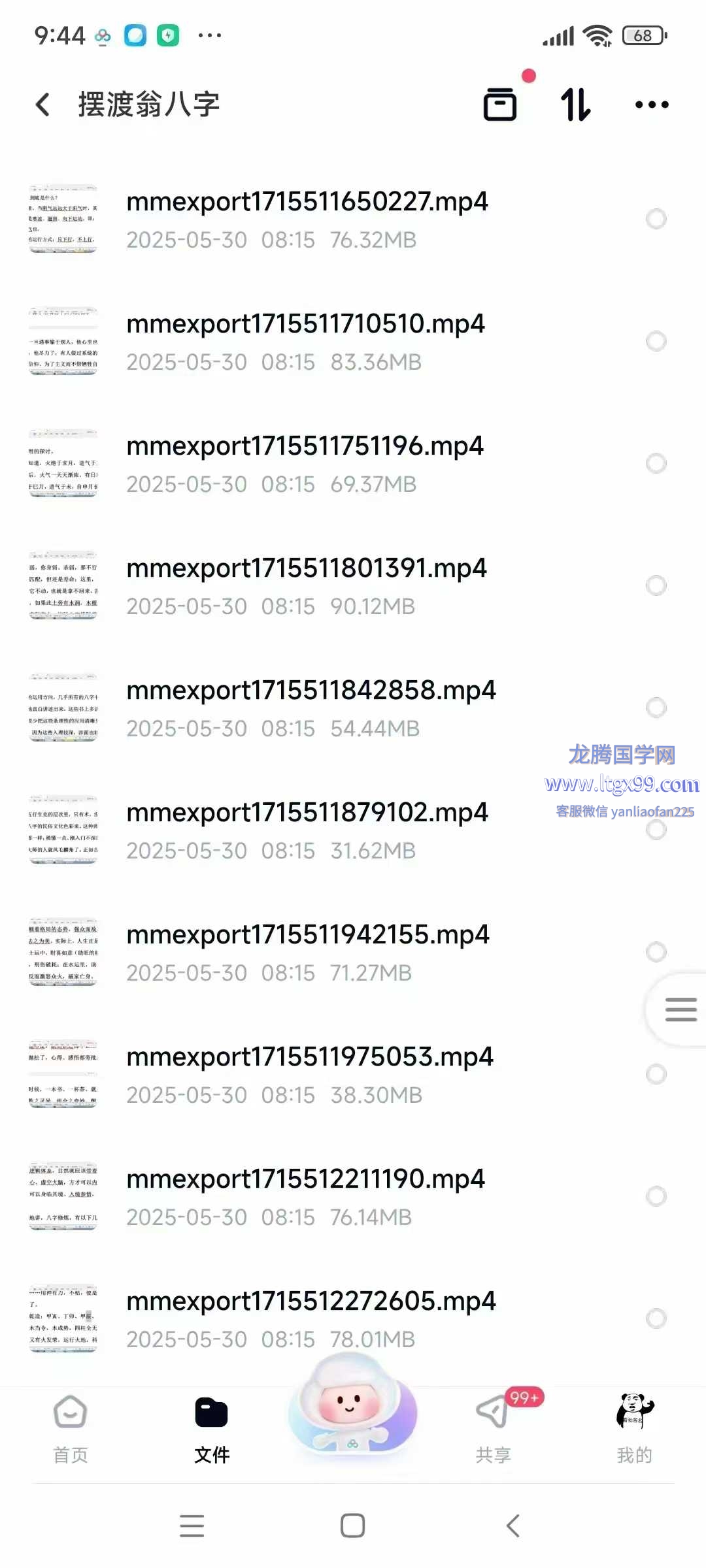Tick the circle beside mmexport1715511942155.mp4
Screen dimensions: 706x1568
click(x=656, y=952)
